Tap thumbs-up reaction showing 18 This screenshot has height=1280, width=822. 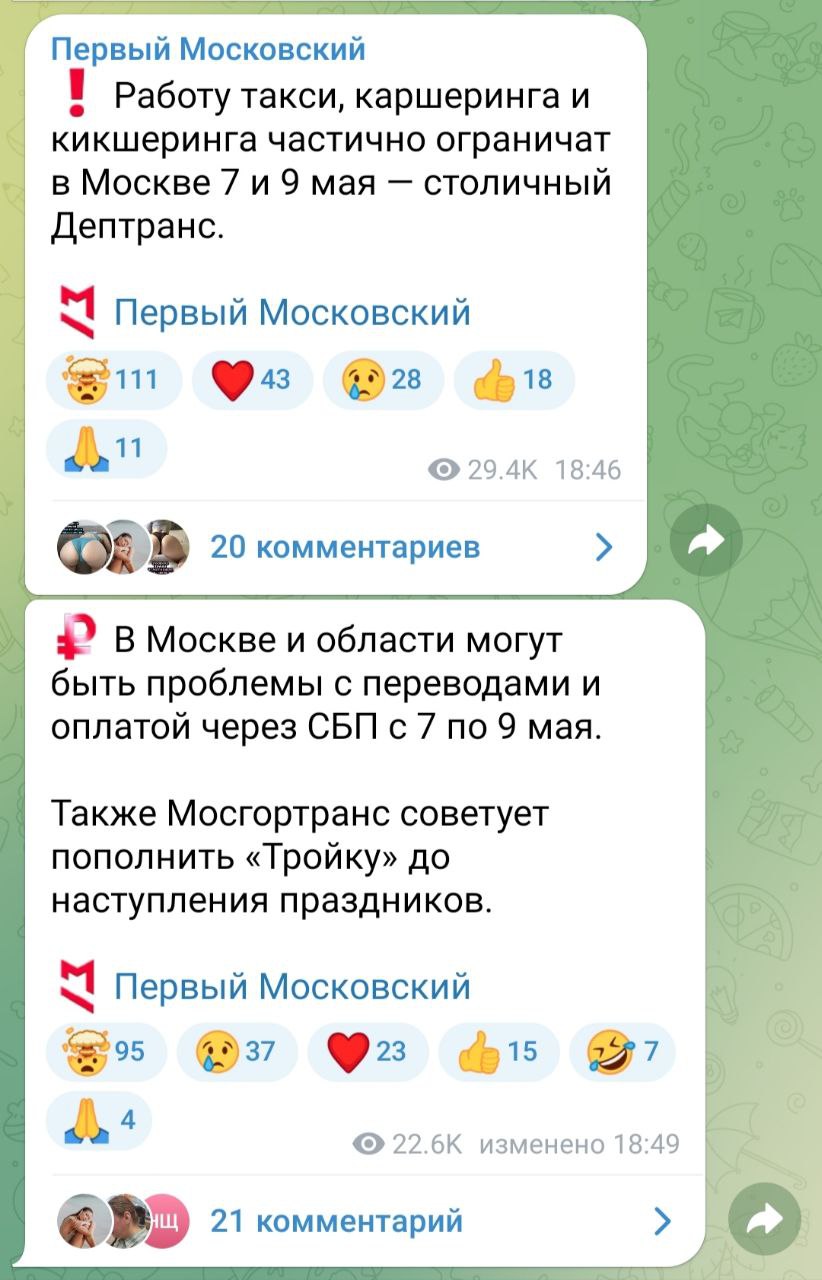pos(511,380)
